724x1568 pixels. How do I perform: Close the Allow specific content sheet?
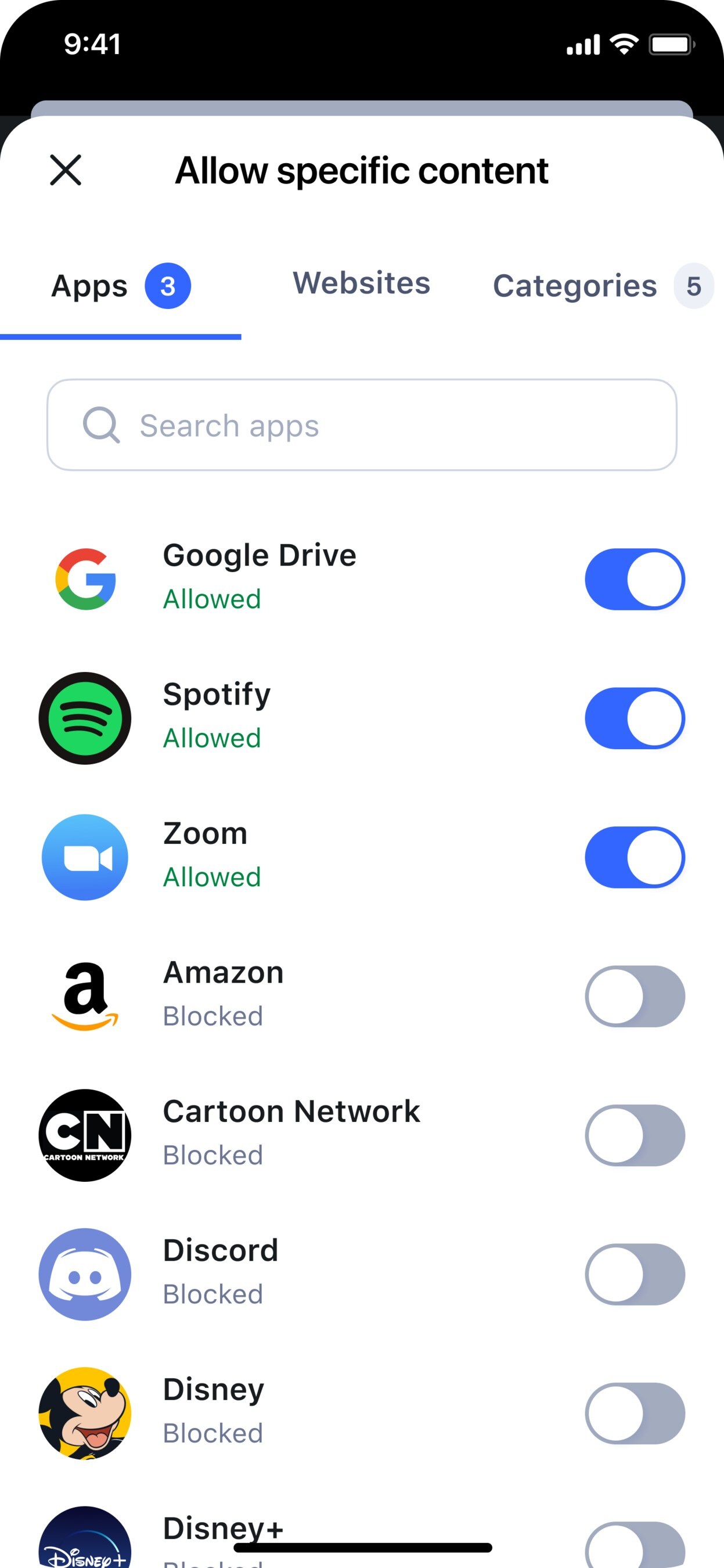pyautogui.click(x=66, y=170)
